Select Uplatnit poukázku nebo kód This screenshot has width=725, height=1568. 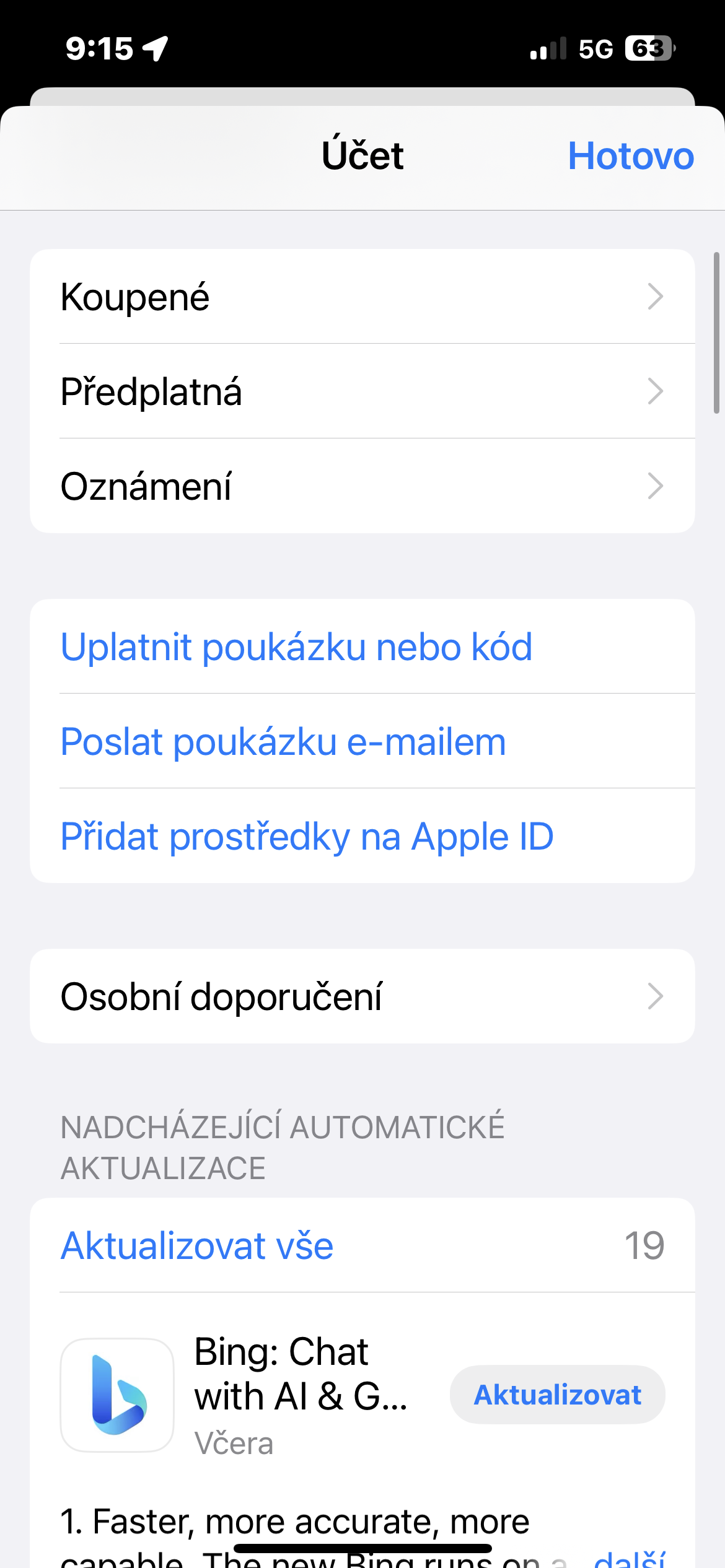coord(296,647)
